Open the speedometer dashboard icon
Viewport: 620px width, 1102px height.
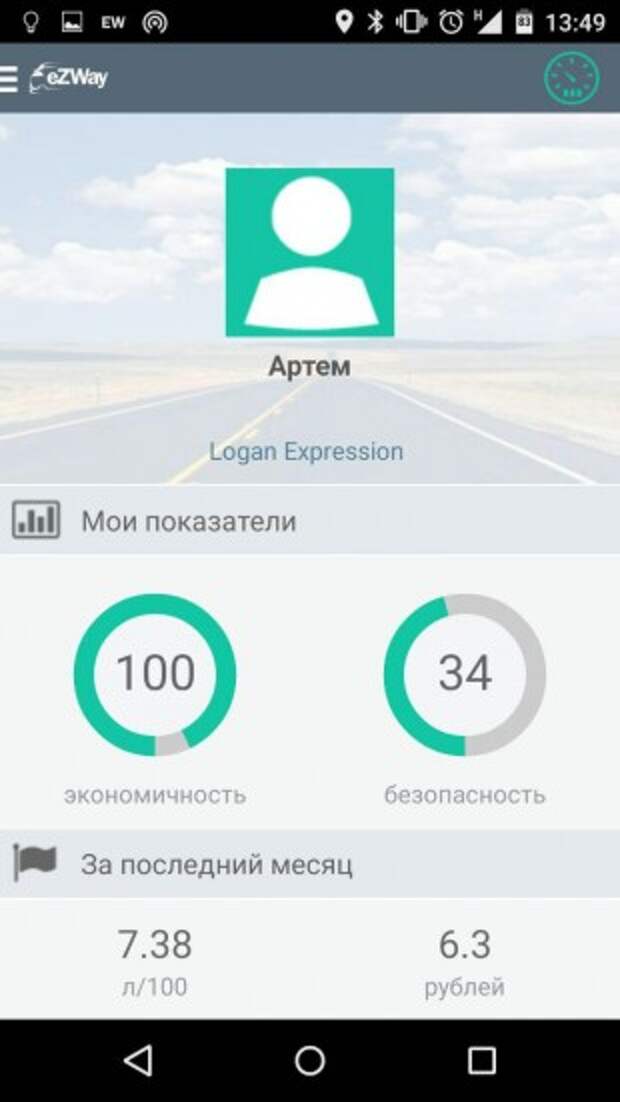click(x=571, y=78)
